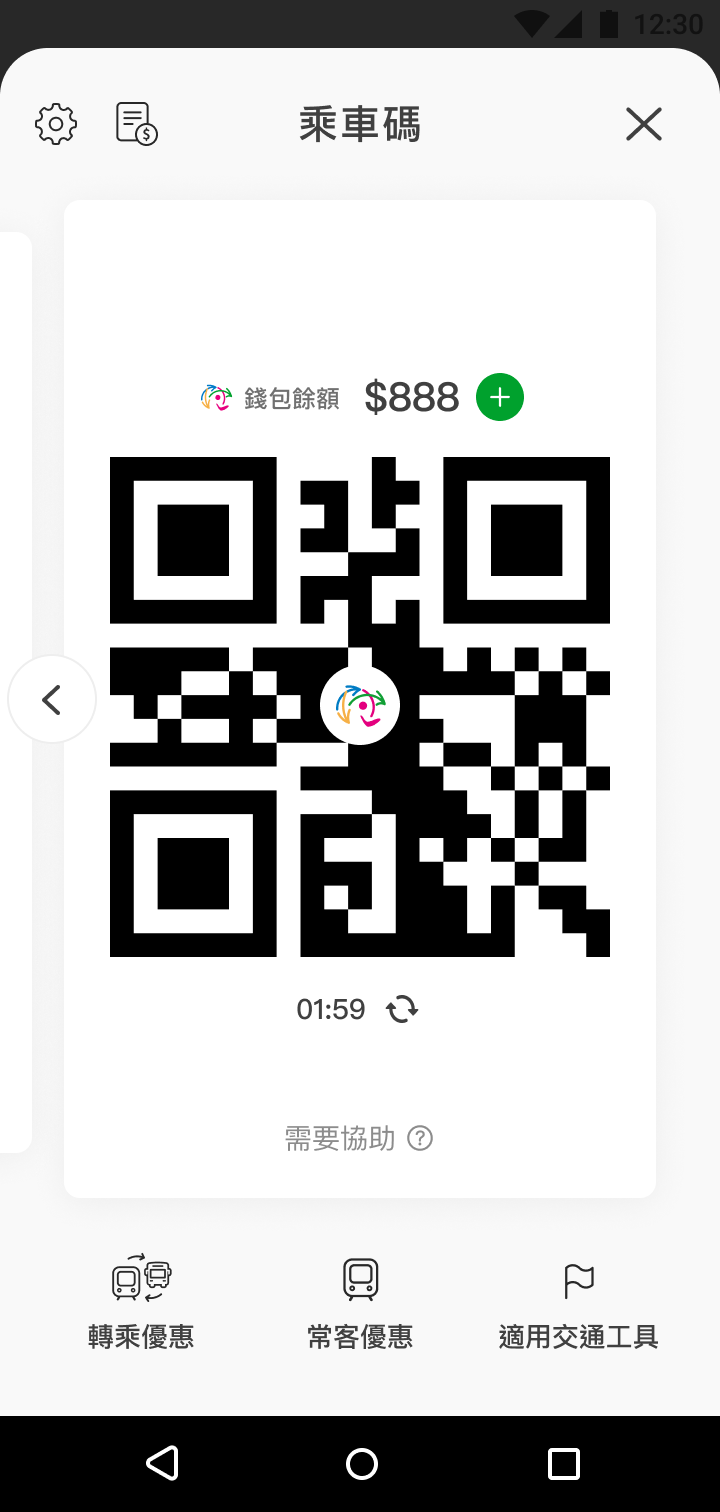This screenshot has height=1512, width=720.
Task: Top up wallet with the green plus
Action: 500,397
